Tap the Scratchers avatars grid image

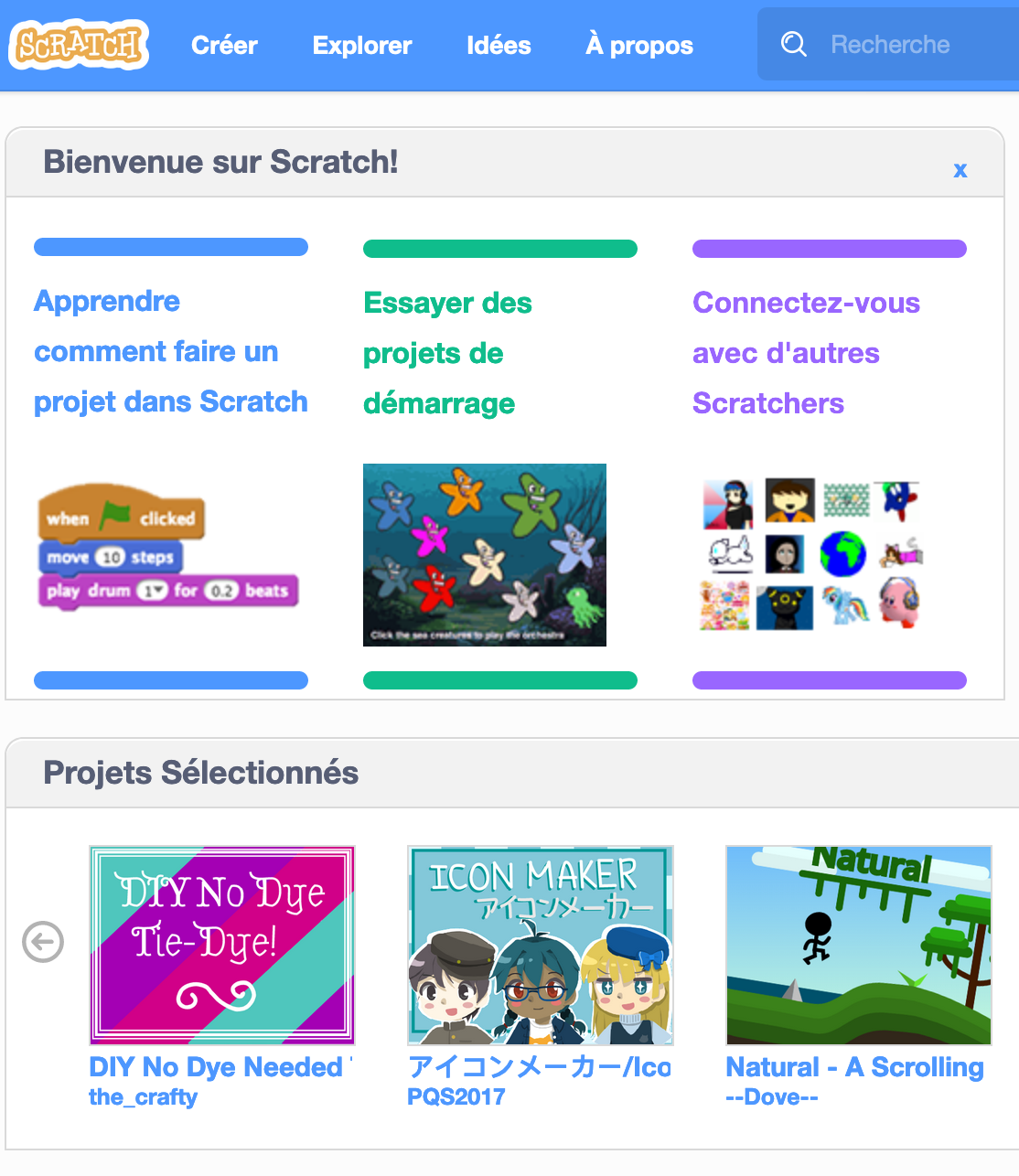[x=812, y=555]
